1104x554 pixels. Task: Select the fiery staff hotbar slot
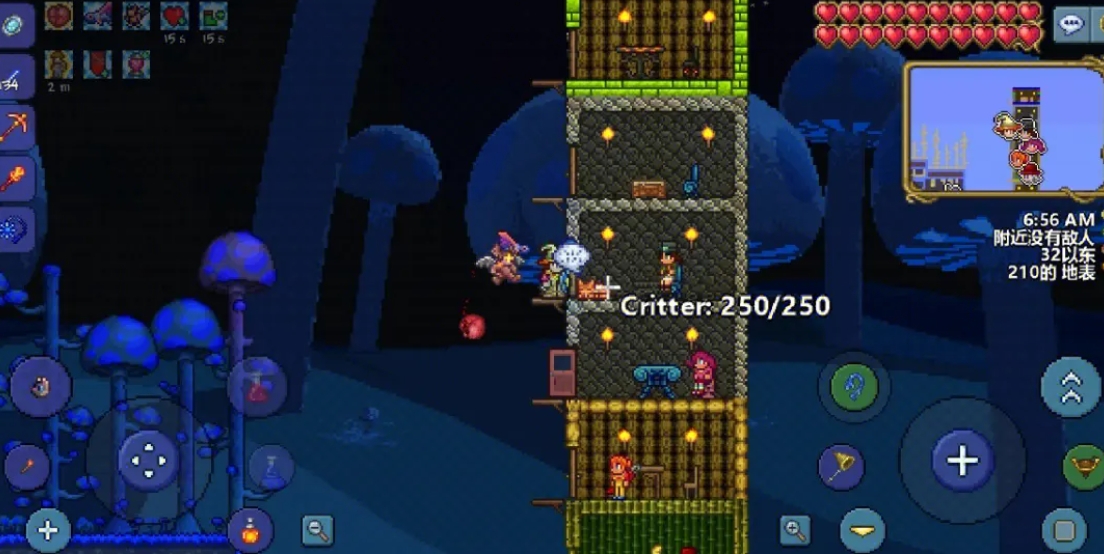pyautogui.click(x=16, y=179)
